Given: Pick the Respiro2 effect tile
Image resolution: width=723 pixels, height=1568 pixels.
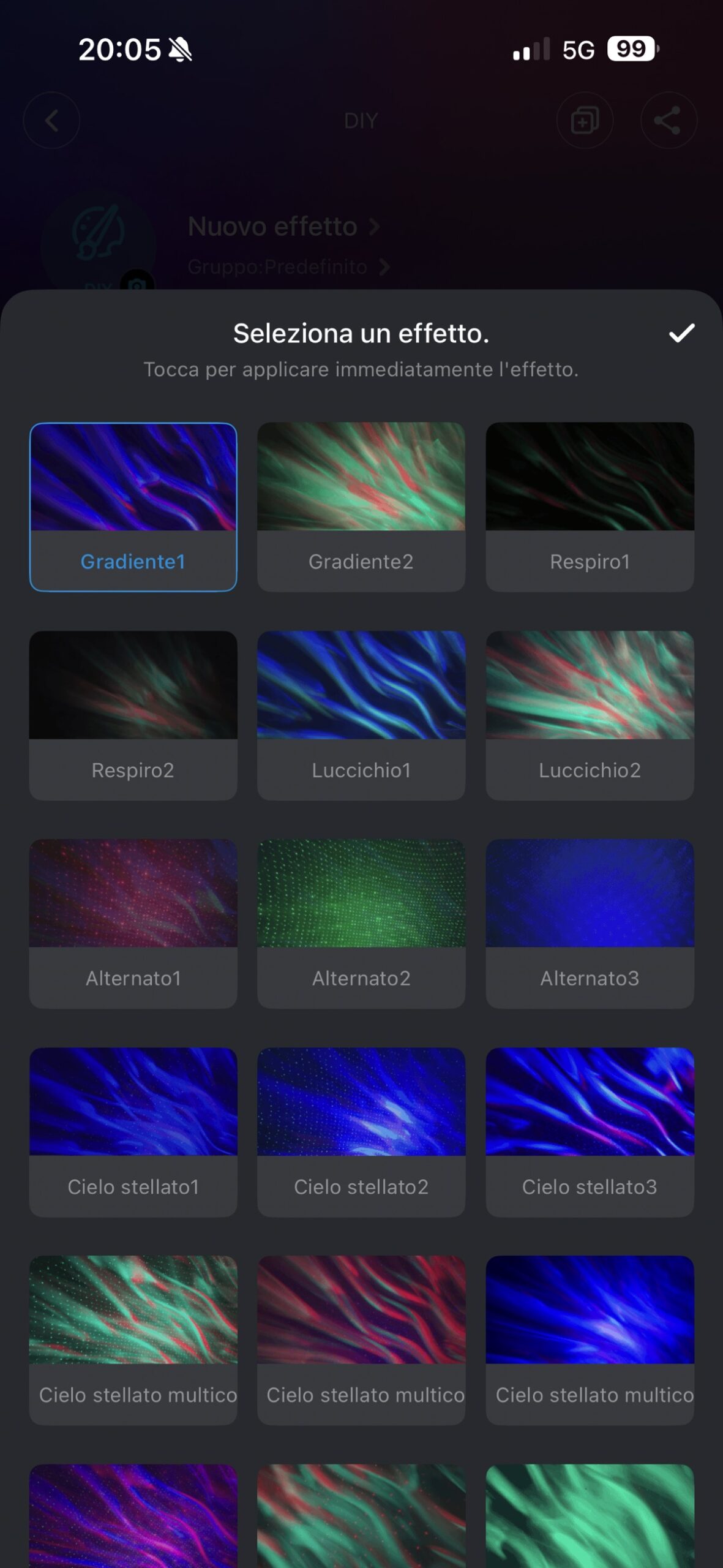Looking at the screenshot, I should (133, 715).
